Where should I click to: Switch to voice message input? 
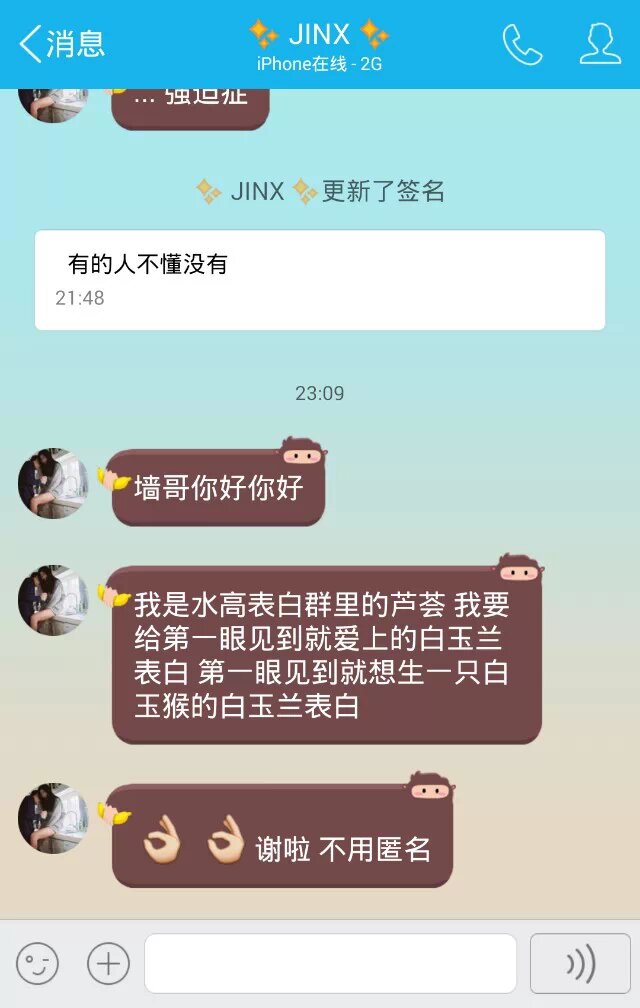tap(580, 964)
